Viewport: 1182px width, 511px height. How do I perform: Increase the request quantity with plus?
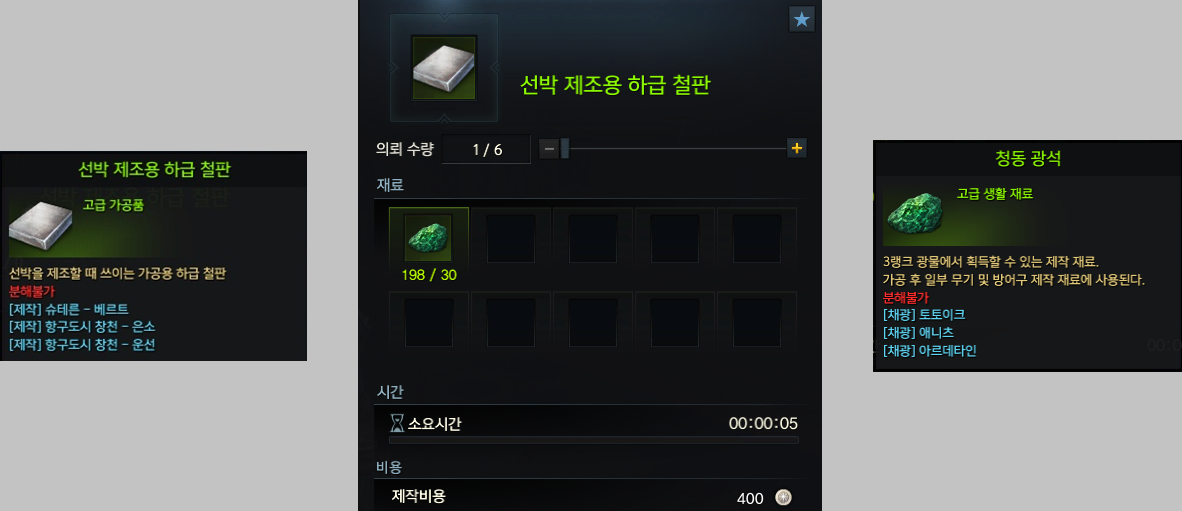[797, 148]
